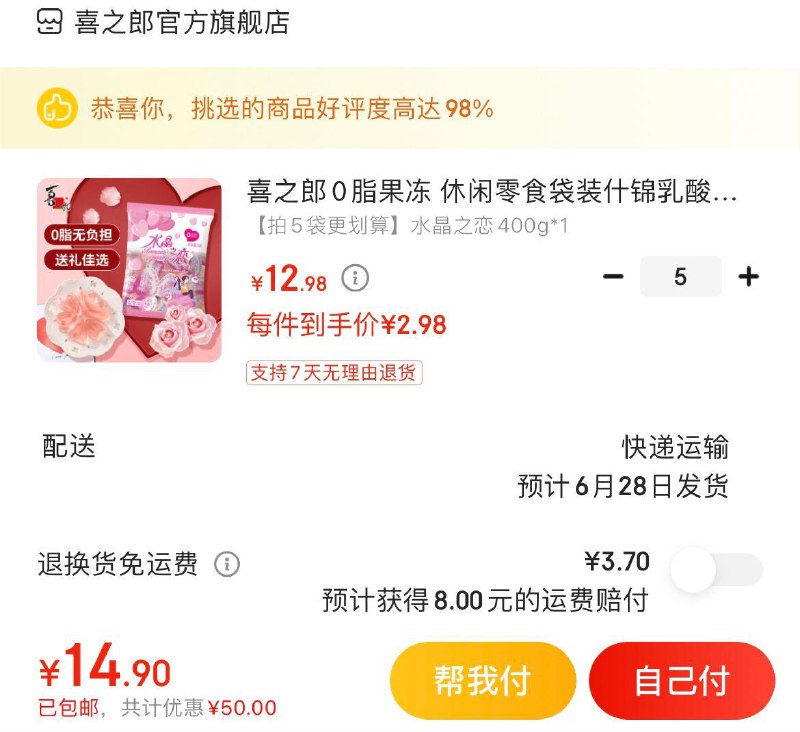
Task: View price details info icon beside ¥12.98
Action: [355, 277]
